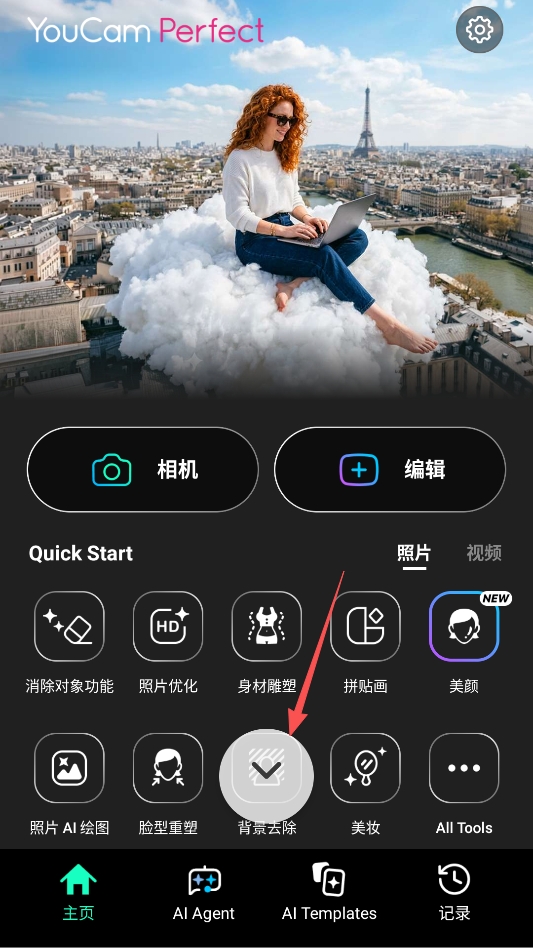Launch the 相机 camera button
The height and width of the screenshot is (948, 533).
point(143,470)
